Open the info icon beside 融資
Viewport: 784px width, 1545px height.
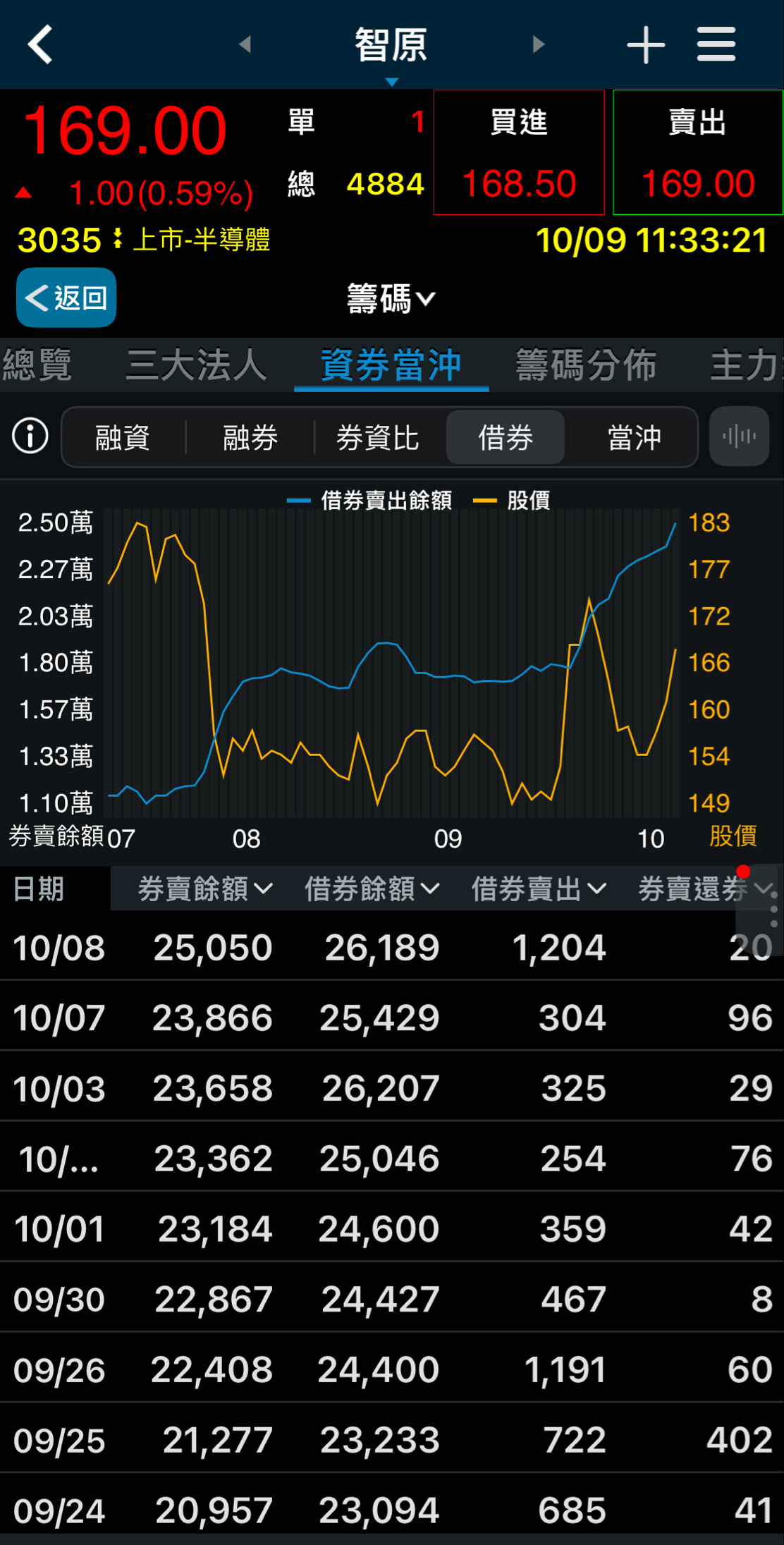(30, 436)
